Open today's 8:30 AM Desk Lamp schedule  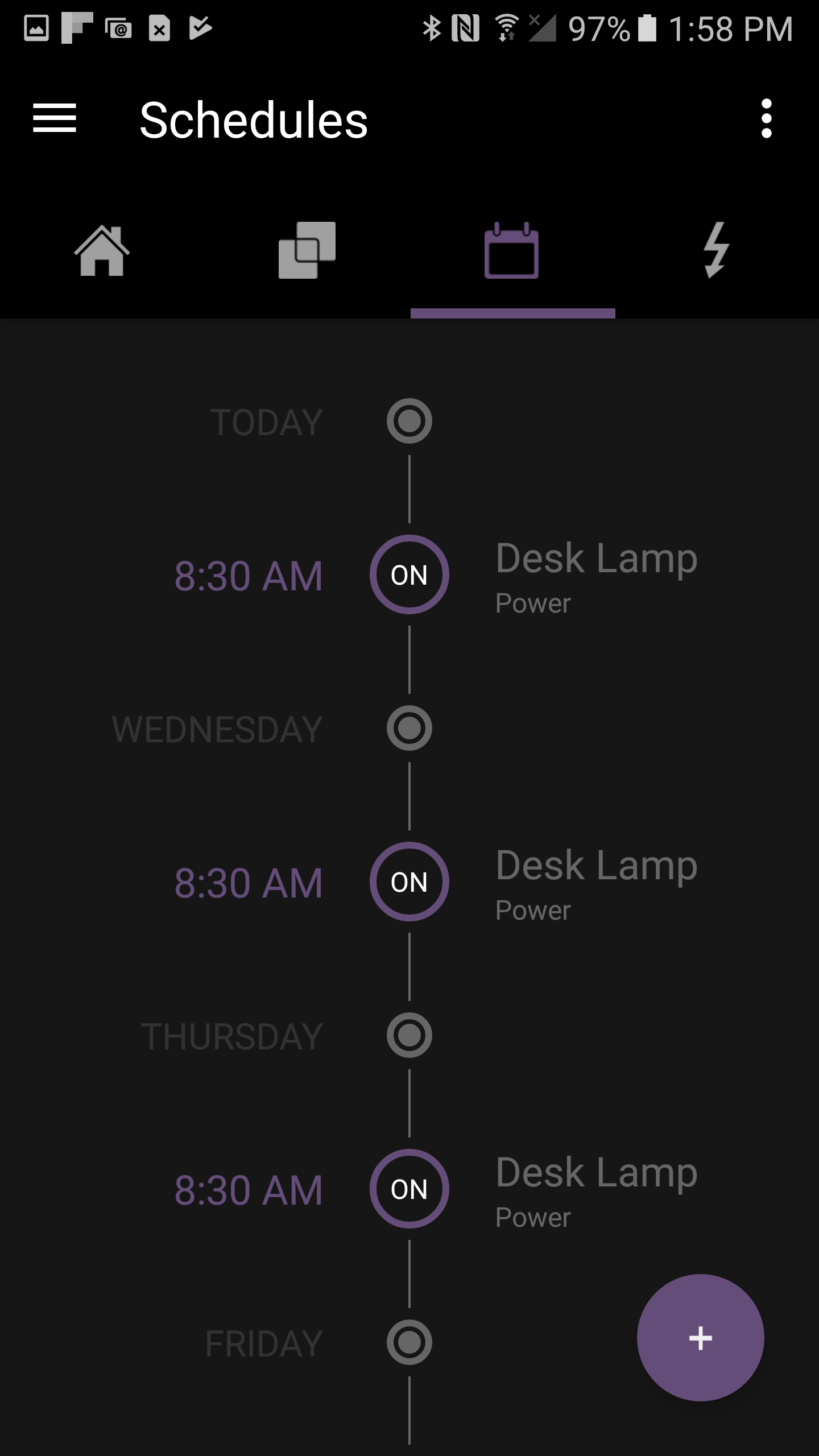click(x=409, y=574)
